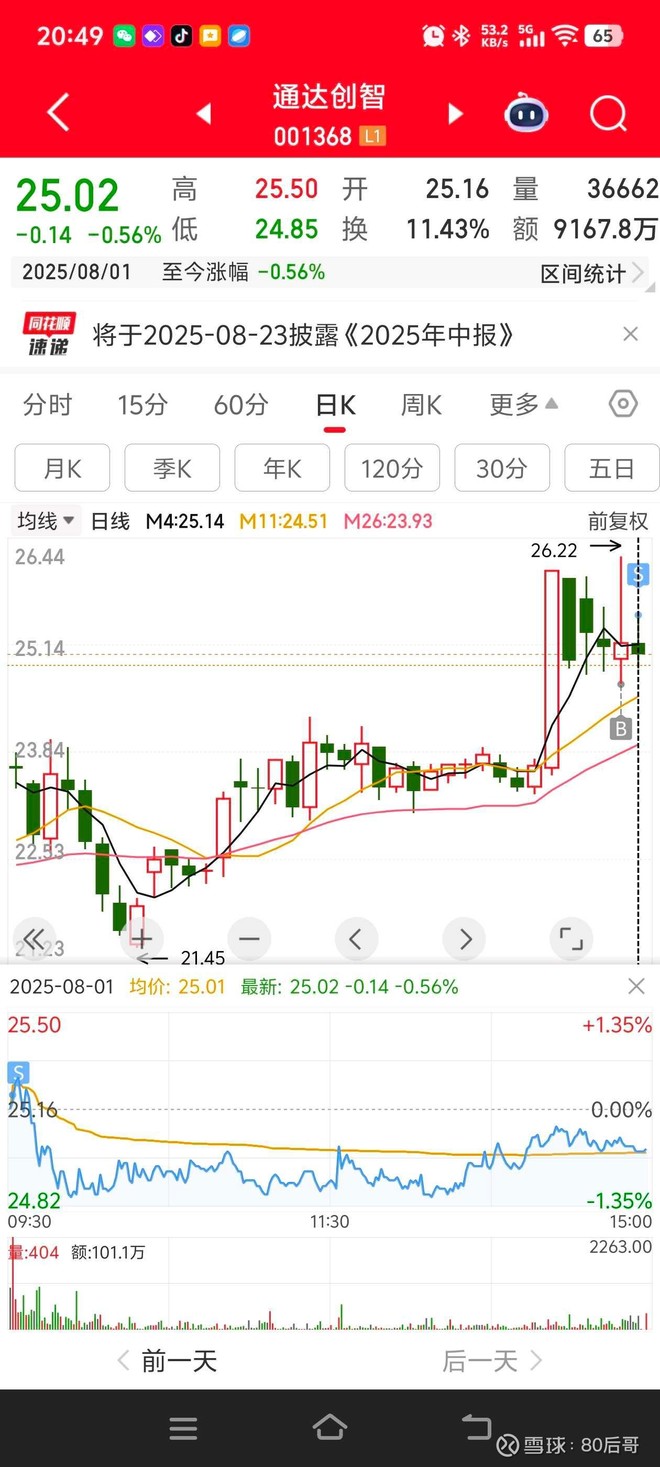Collapse the 更多 chart options

[x=523, y=405]
